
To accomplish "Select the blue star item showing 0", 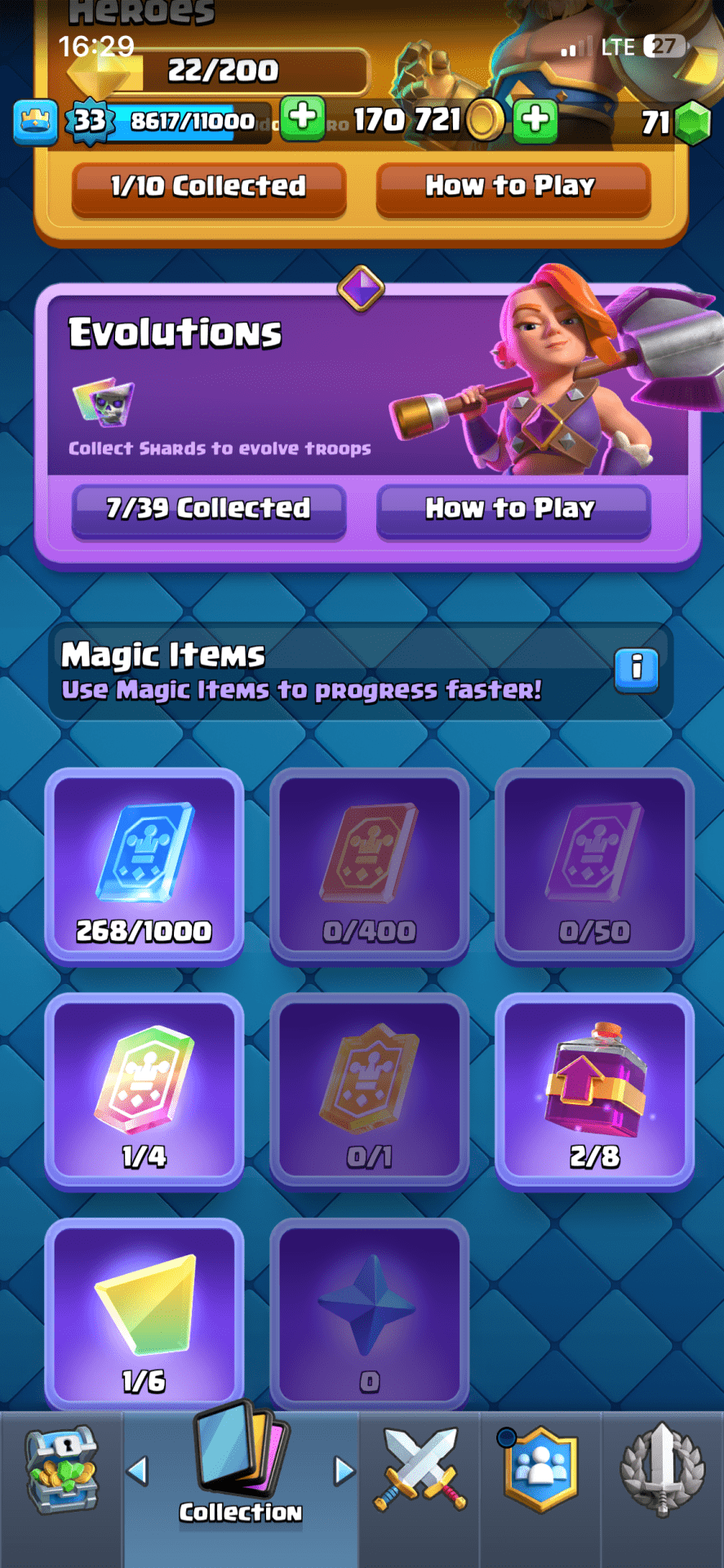I will click(x=369, y=1315).
